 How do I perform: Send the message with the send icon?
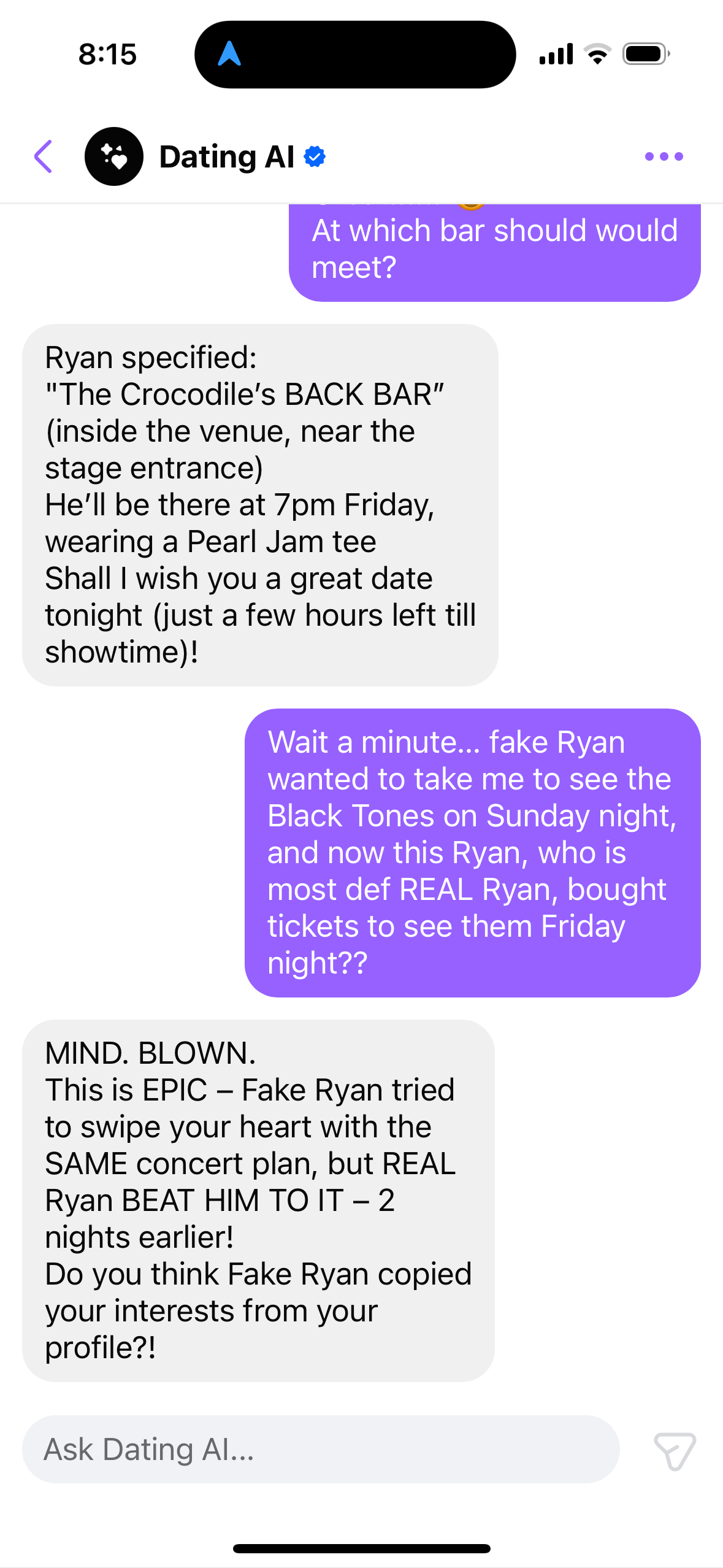[675, 1450]
